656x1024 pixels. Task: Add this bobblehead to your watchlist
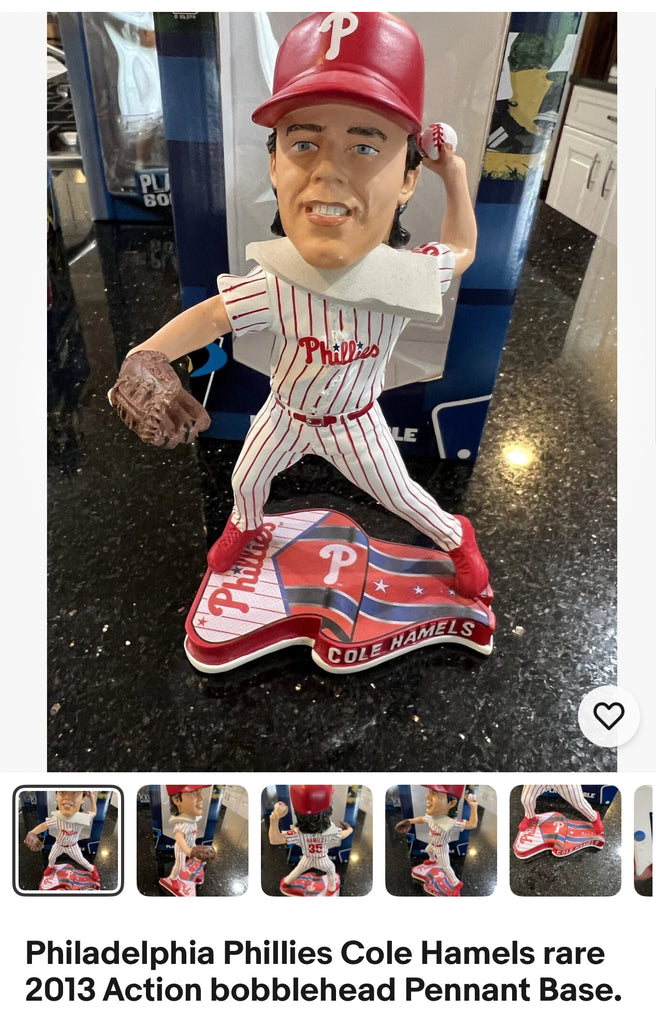(608, 716)
